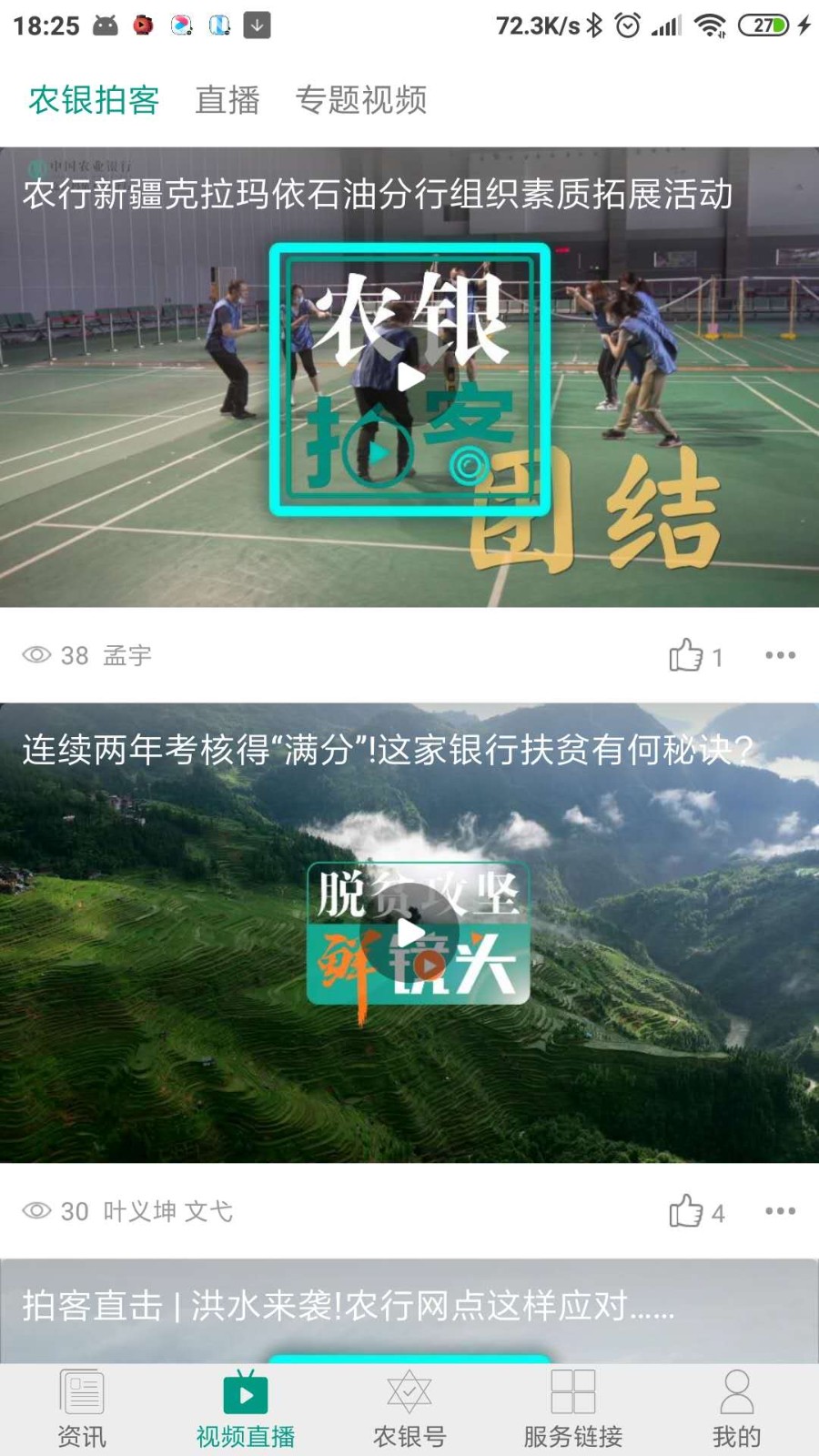Open more options for 叶义坤 文弋's video
819x1456 pixels.
(780, 1211)
